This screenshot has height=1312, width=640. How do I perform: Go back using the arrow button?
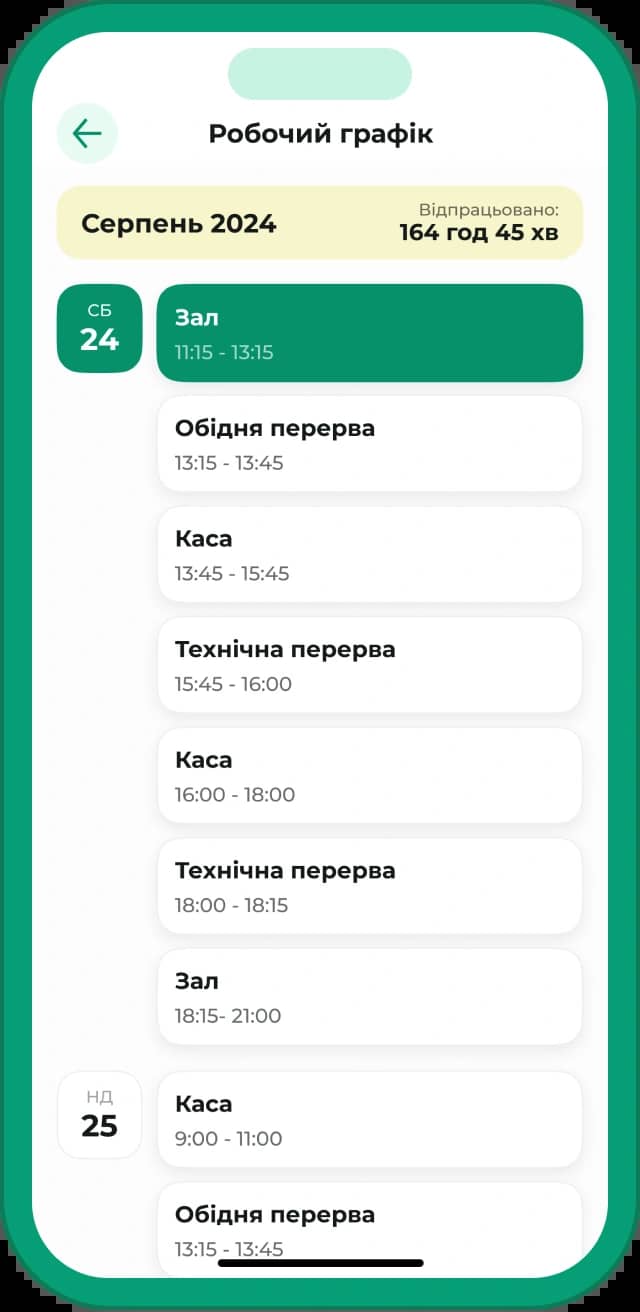point(87,133)
